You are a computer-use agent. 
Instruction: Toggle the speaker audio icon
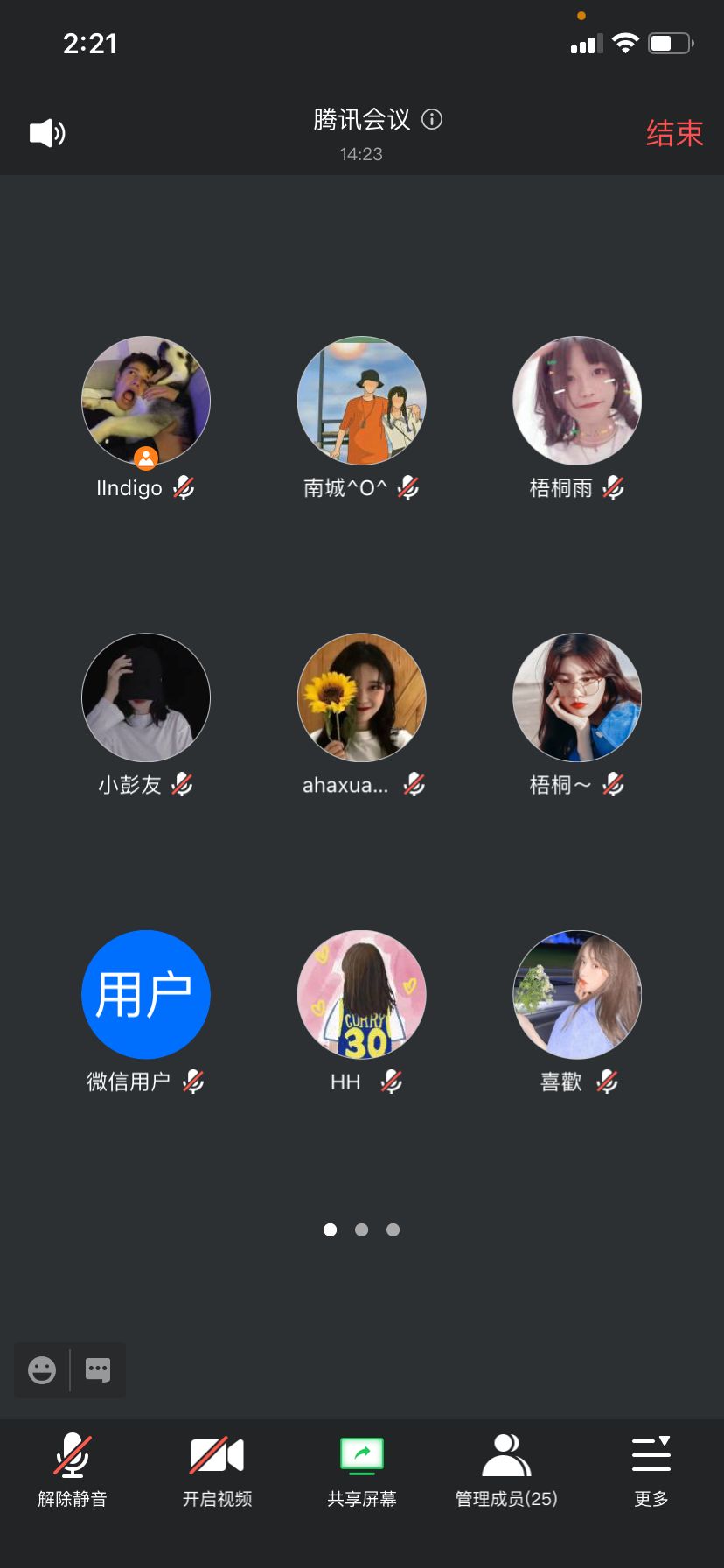tap(47, 133)
